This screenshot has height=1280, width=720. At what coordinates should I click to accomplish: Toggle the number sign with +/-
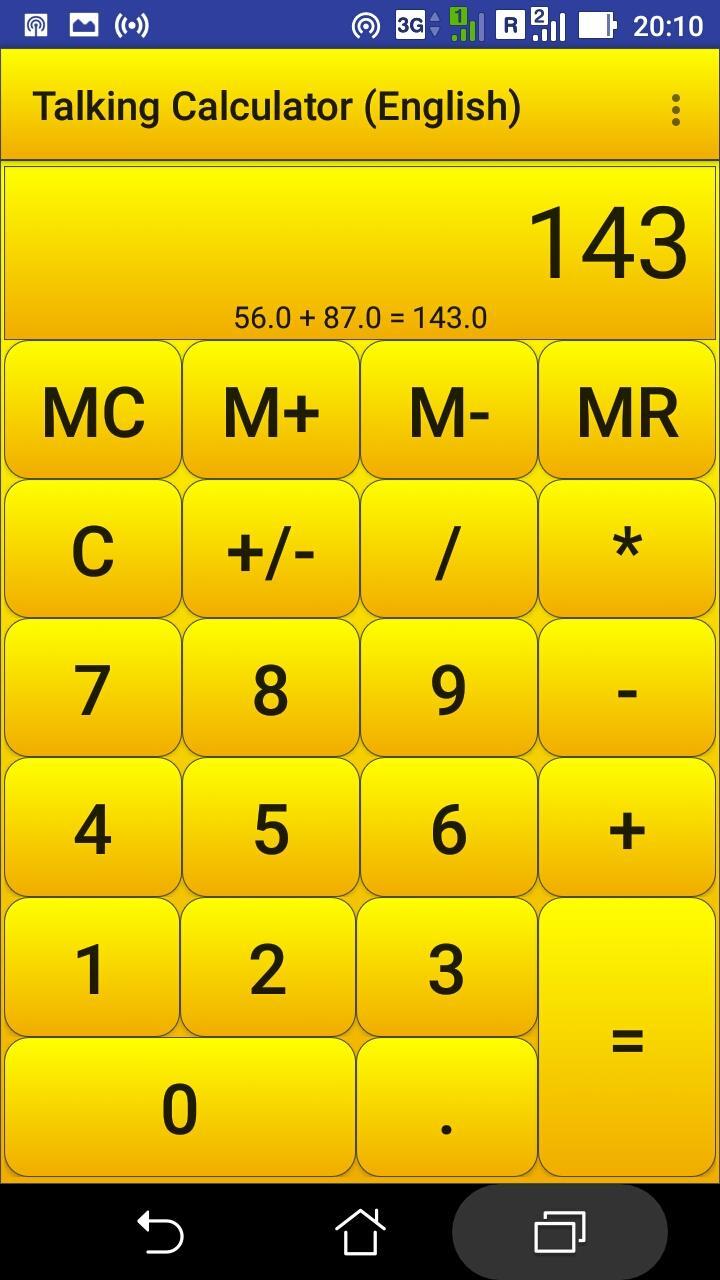[x=270, y=547]
